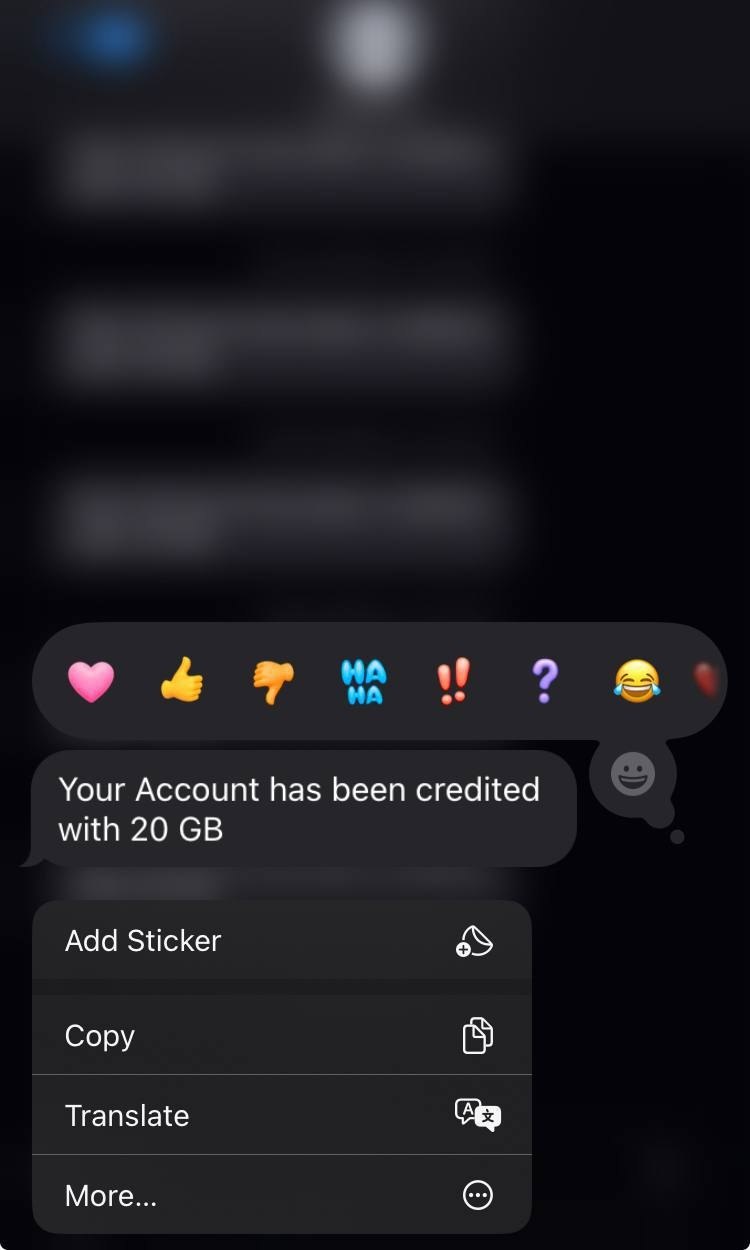
Task: Open More… options for the message
Action: pos(282,1195)
